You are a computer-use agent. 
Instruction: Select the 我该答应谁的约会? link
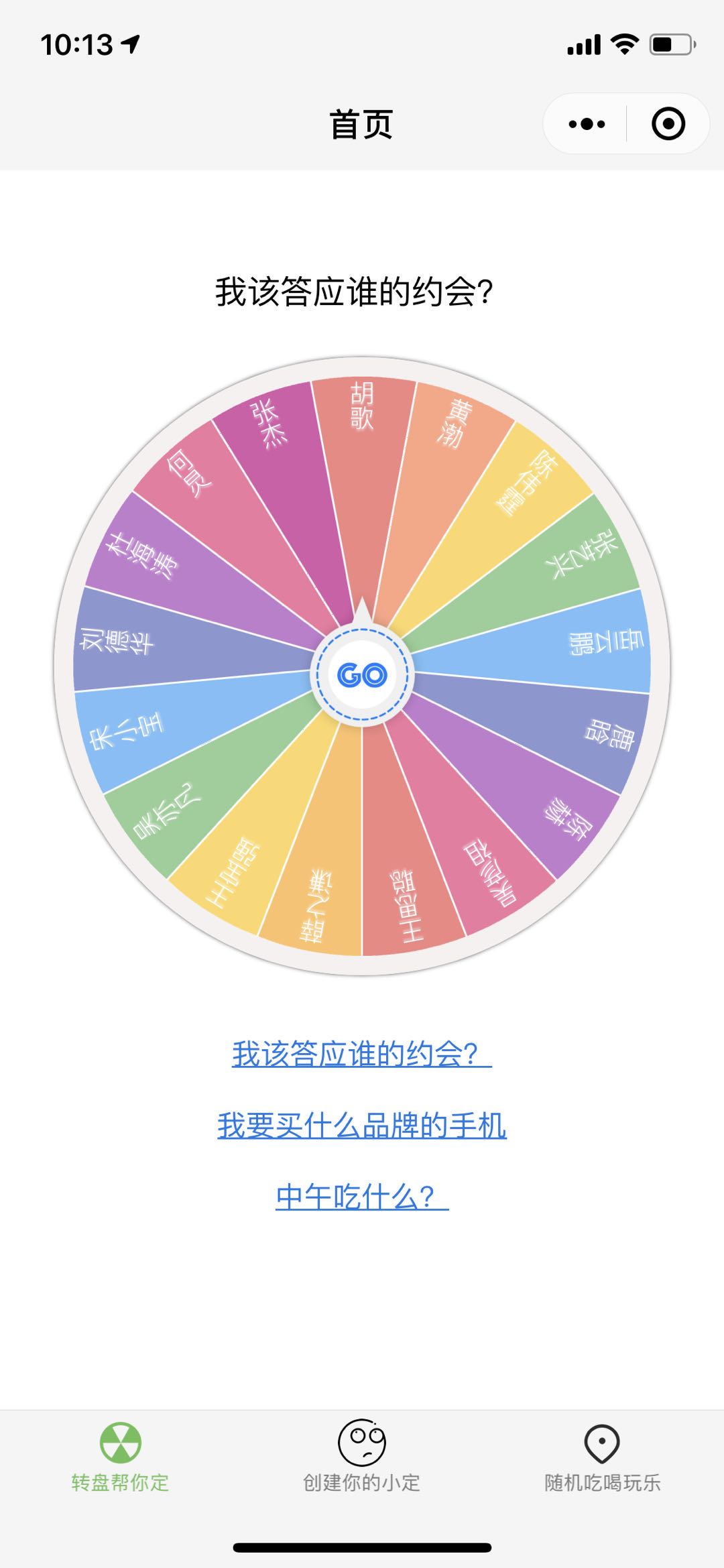point(362,1054)
